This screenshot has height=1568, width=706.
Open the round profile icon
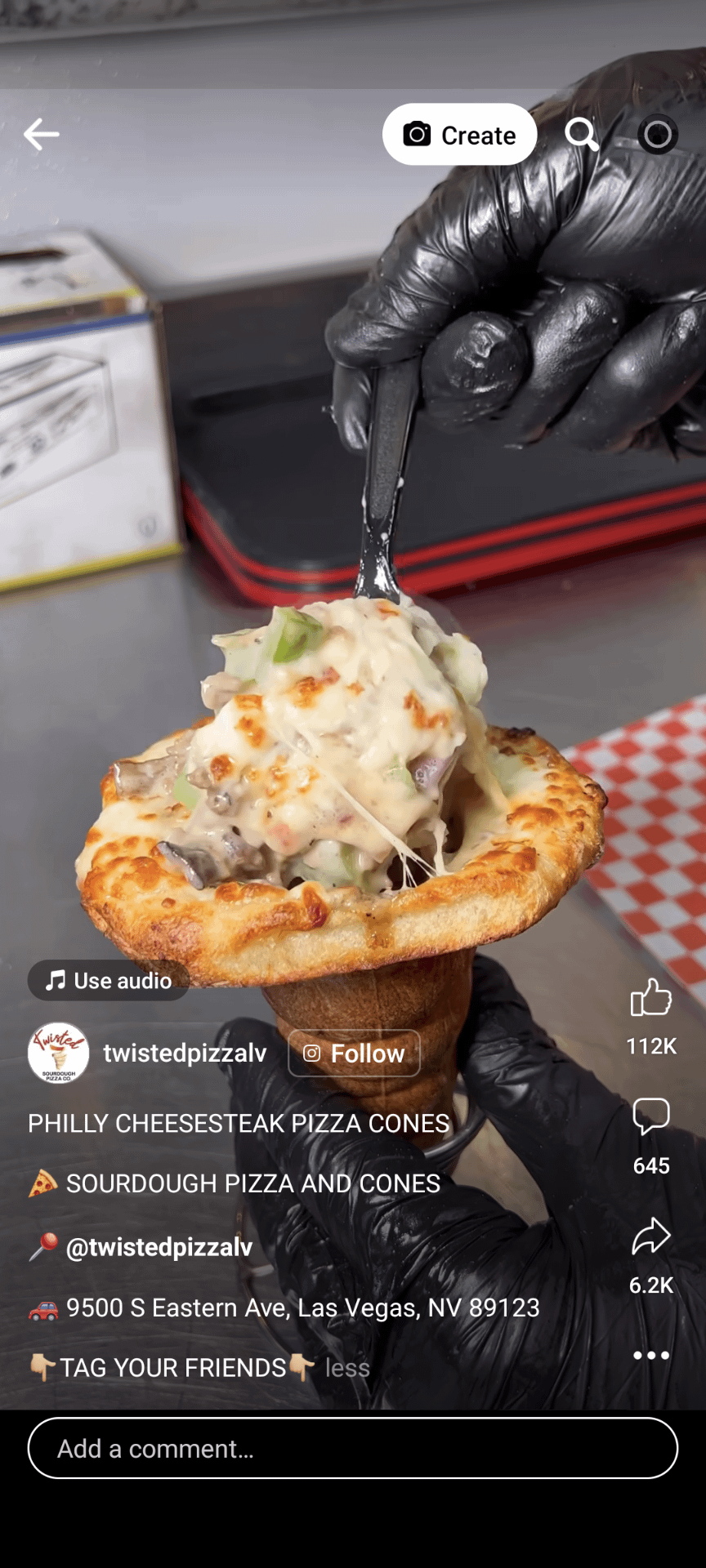pyautogui.click(x=657, y=135)
